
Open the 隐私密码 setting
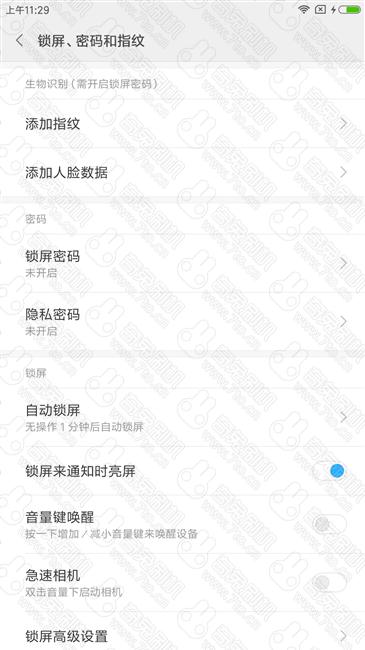coord(182,321)
